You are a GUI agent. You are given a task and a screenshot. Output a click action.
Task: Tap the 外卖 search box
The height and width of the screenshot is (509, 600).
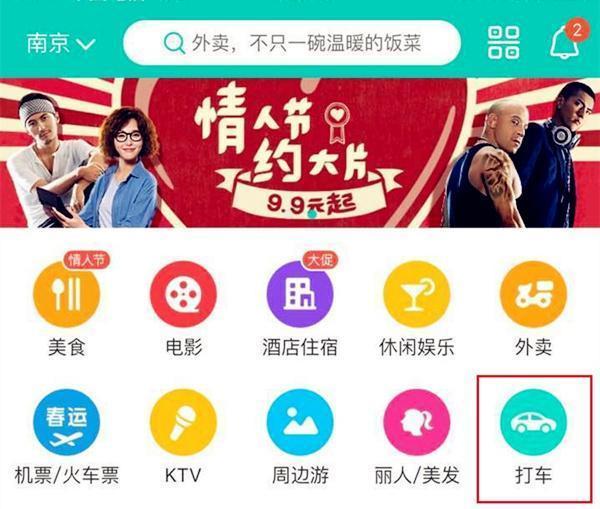click(292, 43)
